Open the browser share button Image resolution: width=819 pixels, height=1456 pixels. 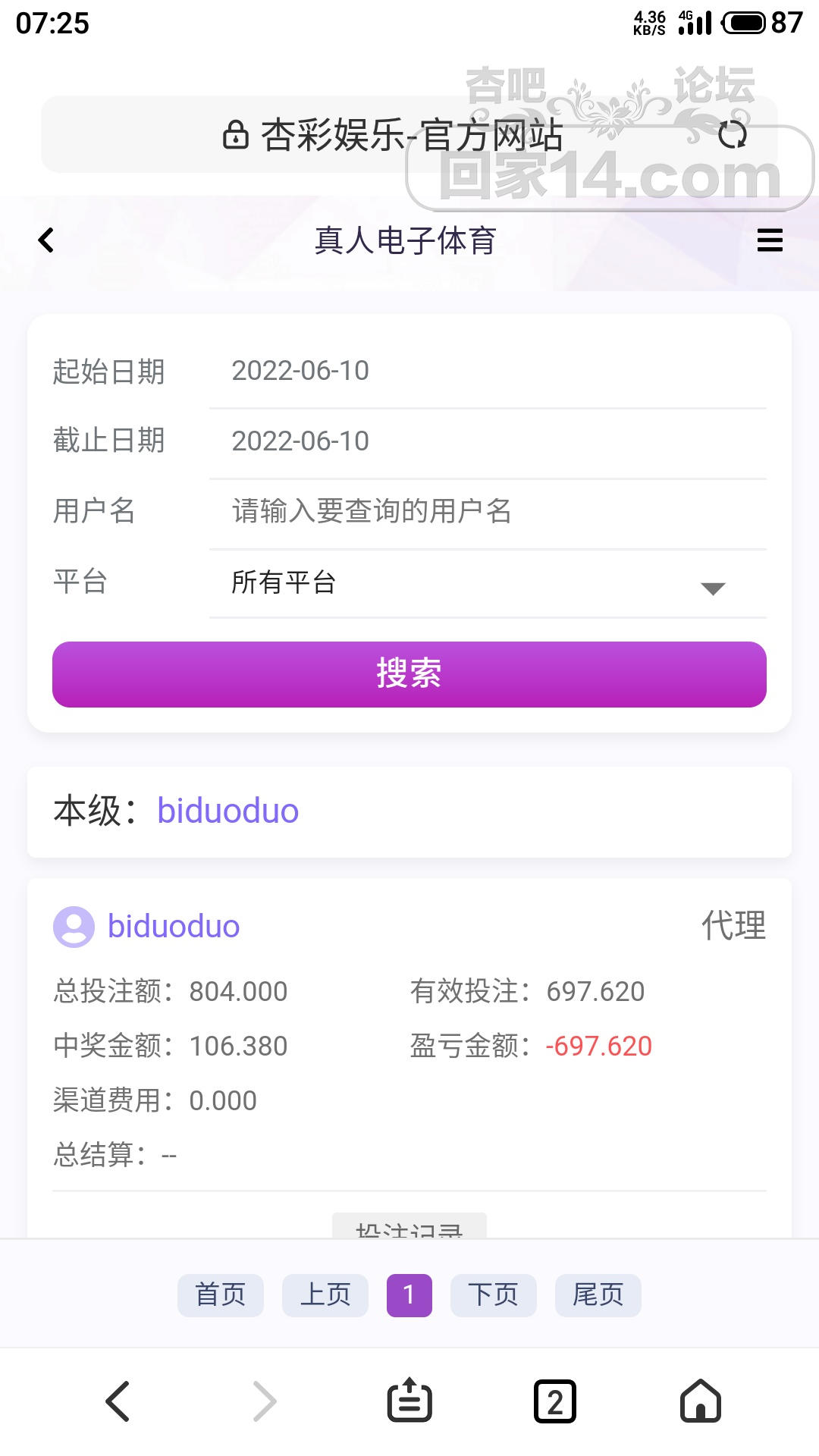point(409,1401)
